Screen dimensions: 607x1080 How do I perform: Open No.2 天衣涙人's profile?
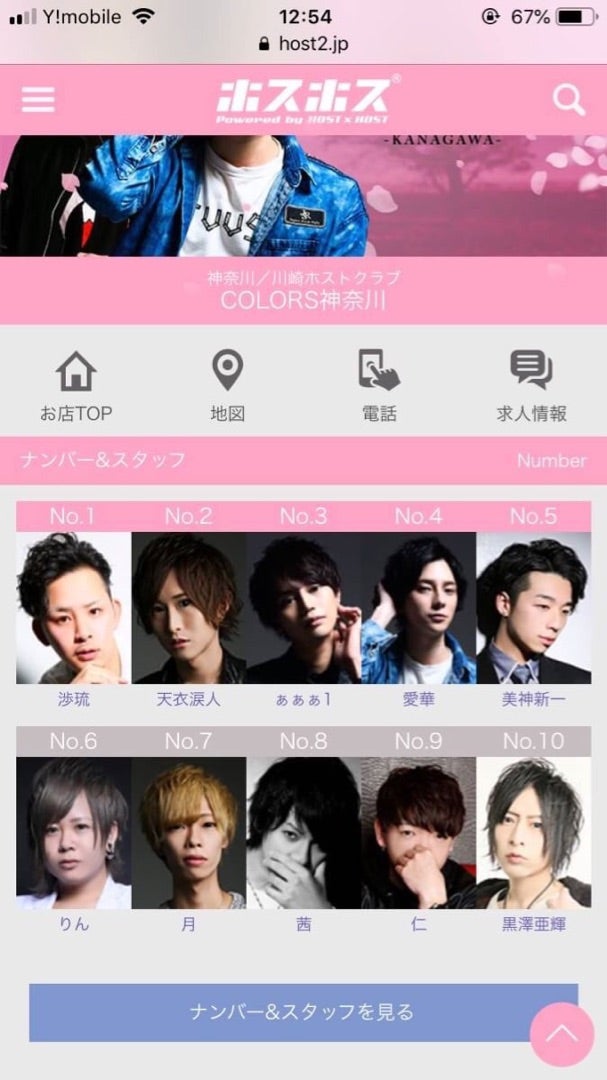(188, 608)
